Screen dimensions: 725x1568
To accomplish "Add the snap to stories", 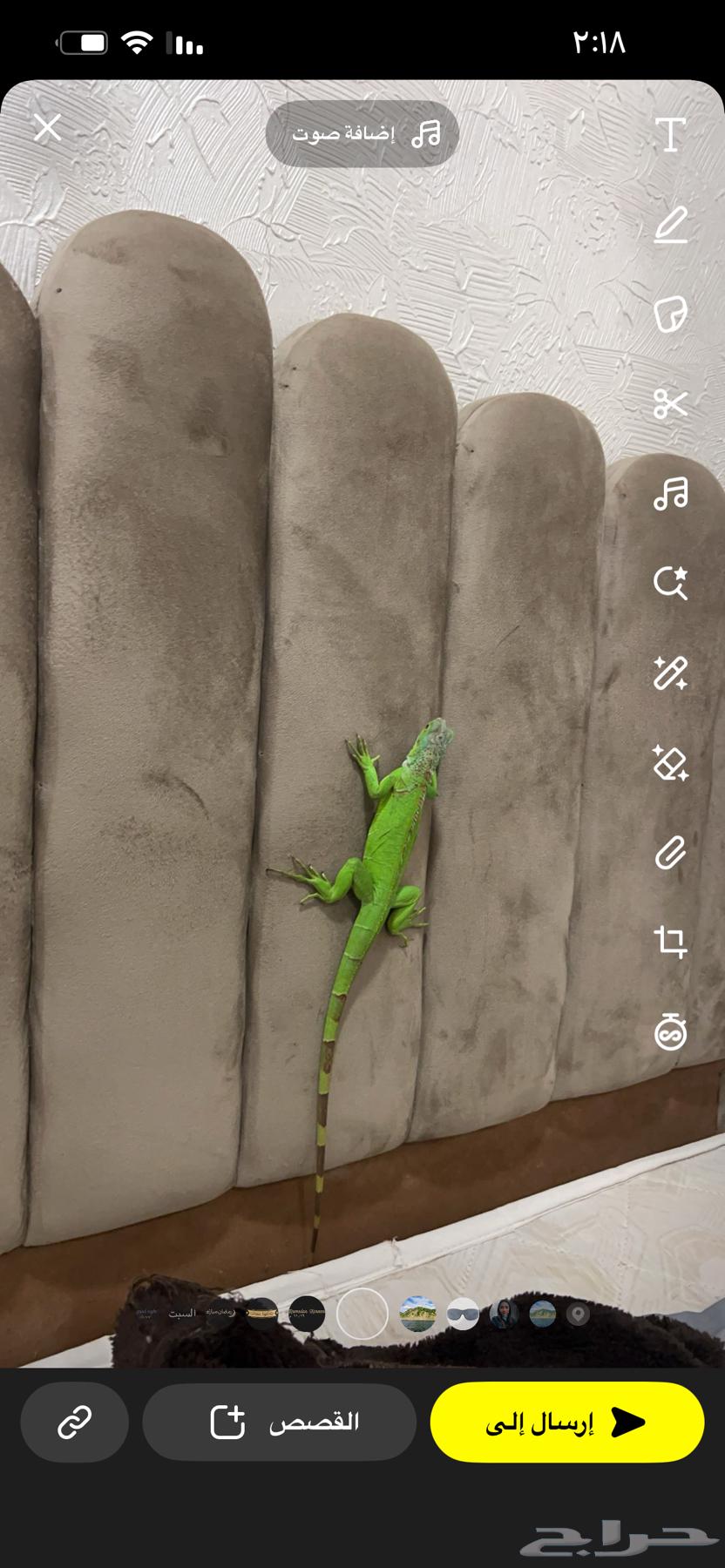I will pos(280,1423).
